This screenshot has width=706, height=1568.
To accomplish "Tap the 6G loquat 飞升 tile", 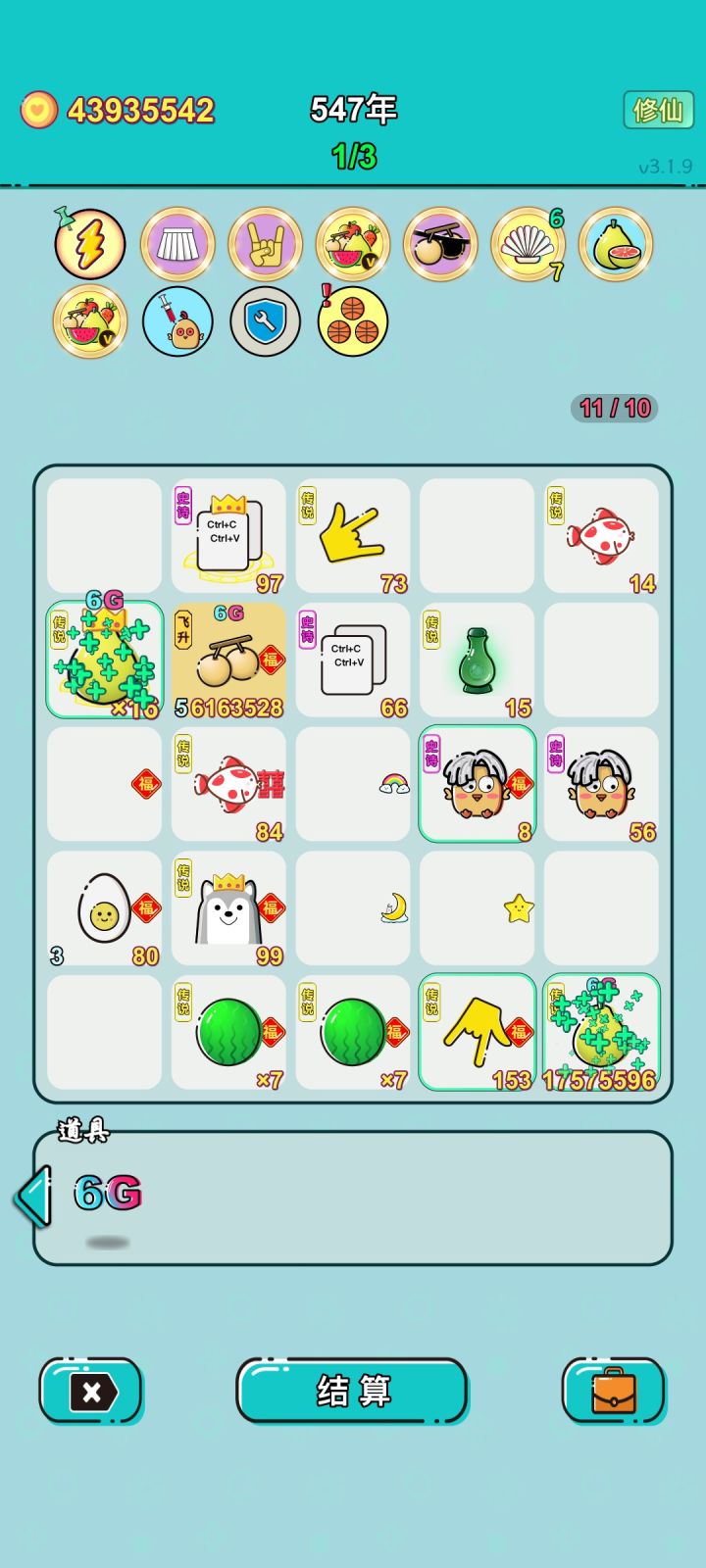I will pos(227,659).
